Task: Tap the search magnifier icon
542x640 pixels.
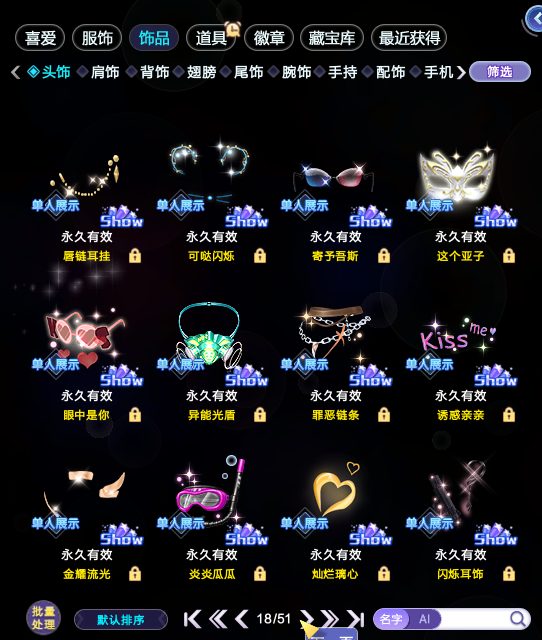Action: click(x=518, y=619)
